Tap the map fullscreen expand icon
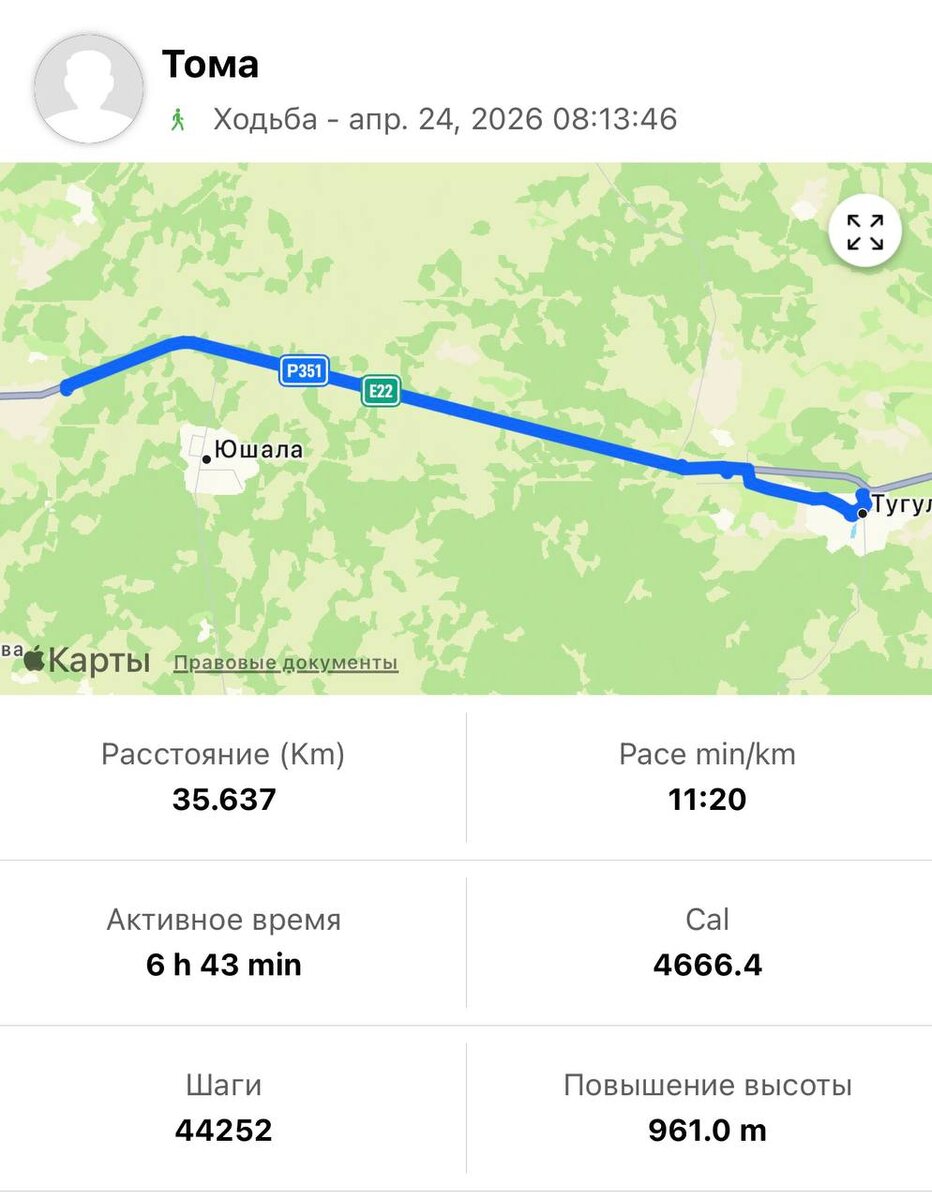The image size is (932, 1200). [x=866, y=231]
